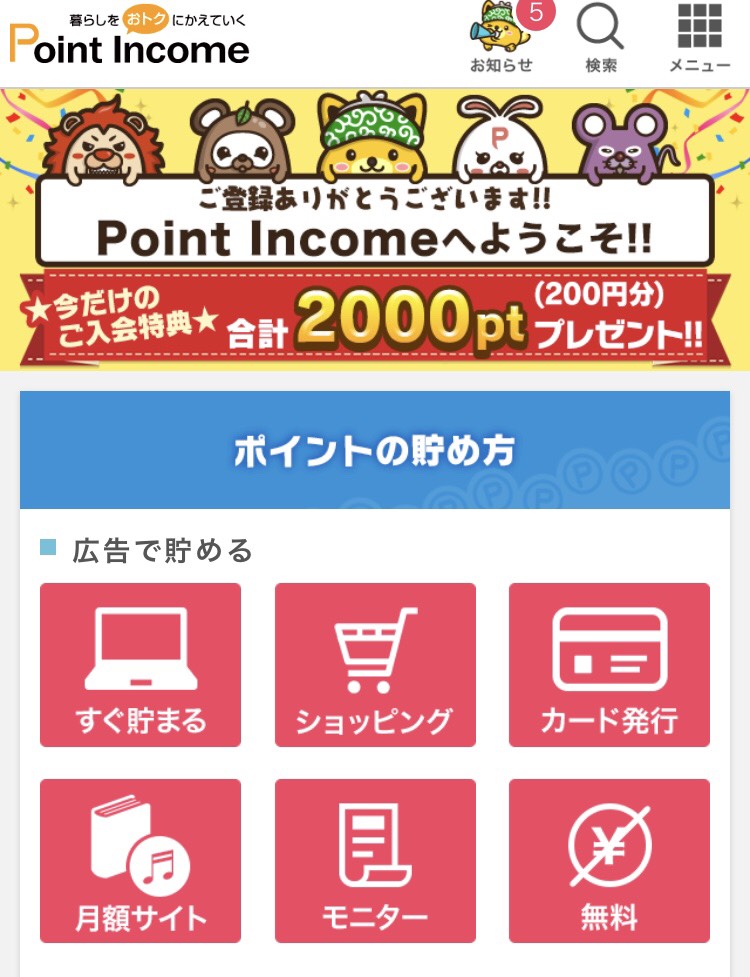Select the モニター category
The width and height of the screenshot is (750, 977).
pos(375,861)
